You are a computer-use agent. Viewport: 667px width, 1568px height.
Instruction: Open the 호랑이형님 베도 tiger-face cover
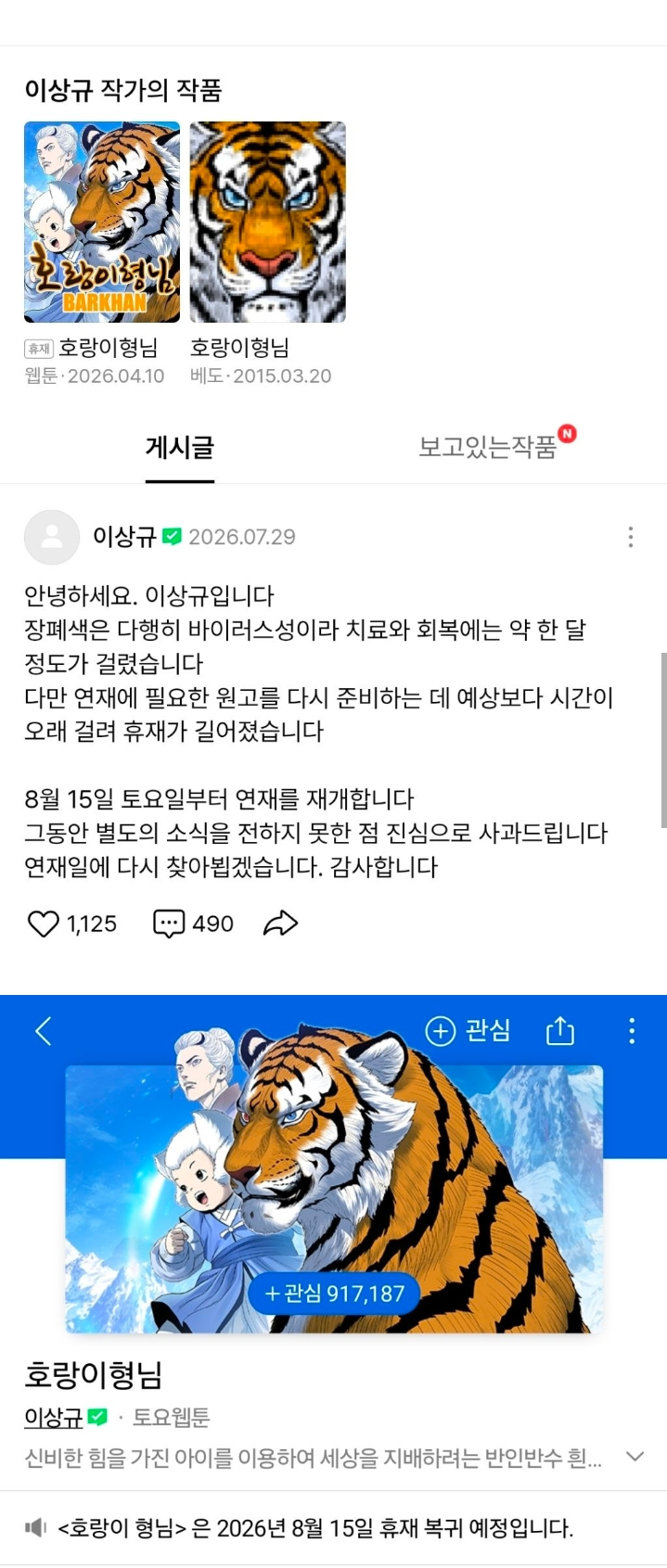tap(267, 222)
